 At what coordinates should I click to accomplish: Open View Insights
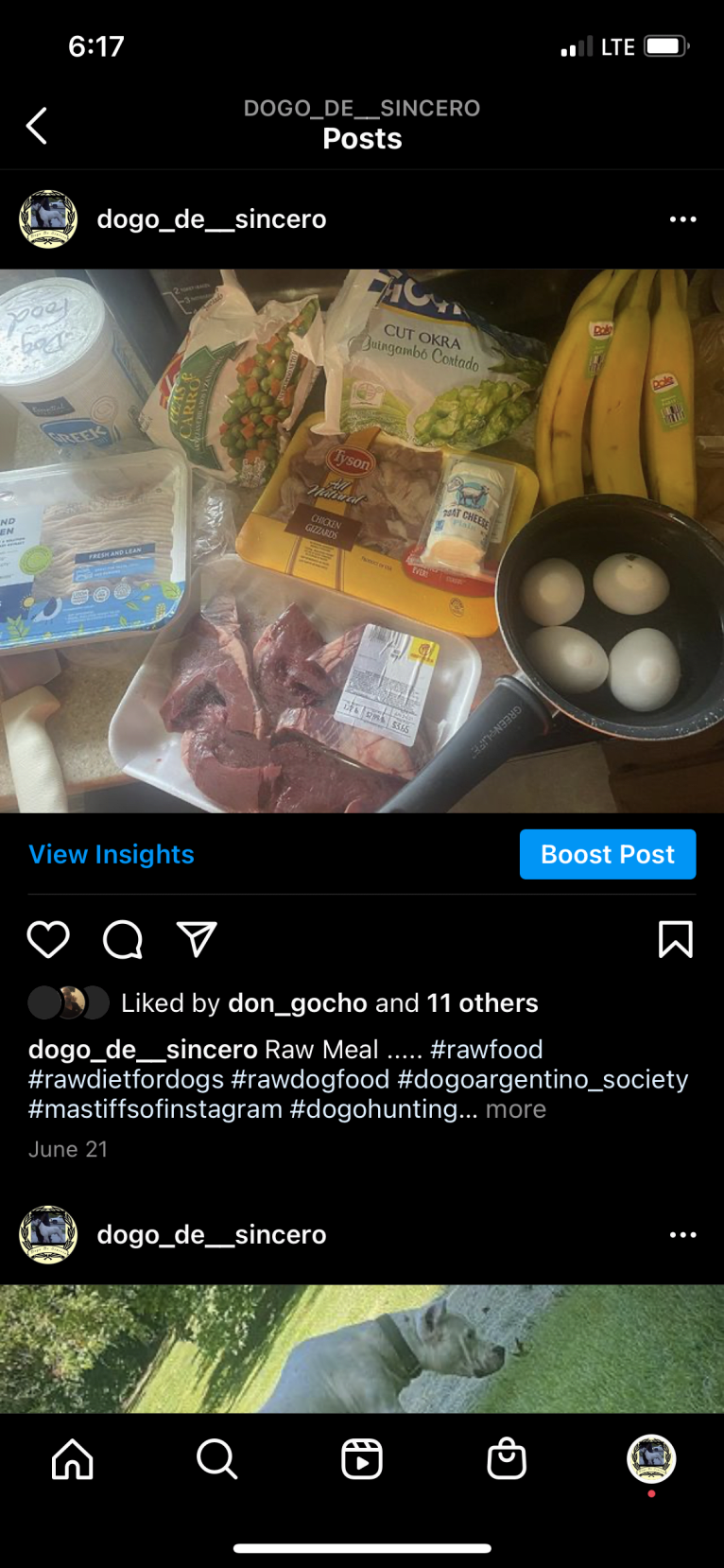pos(112,854)
